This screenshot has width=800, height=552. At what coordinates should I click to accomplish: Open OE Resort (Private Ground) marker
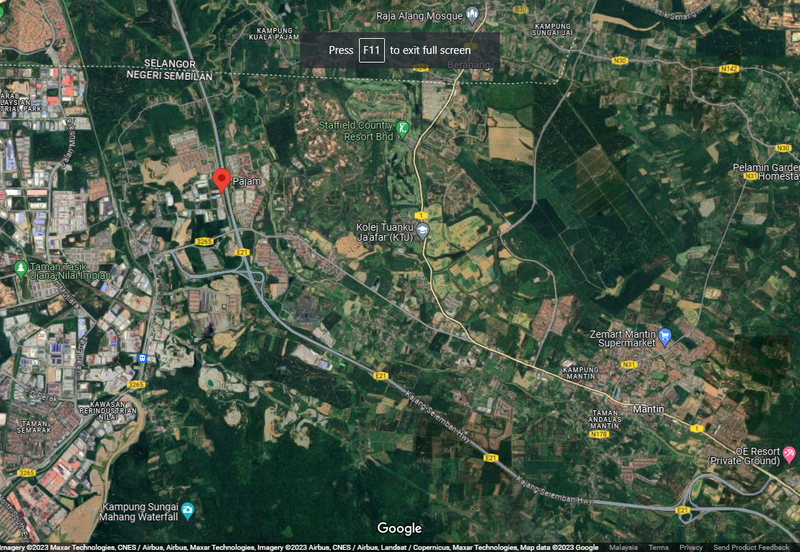pyautogui.click(x=789, y=454)
